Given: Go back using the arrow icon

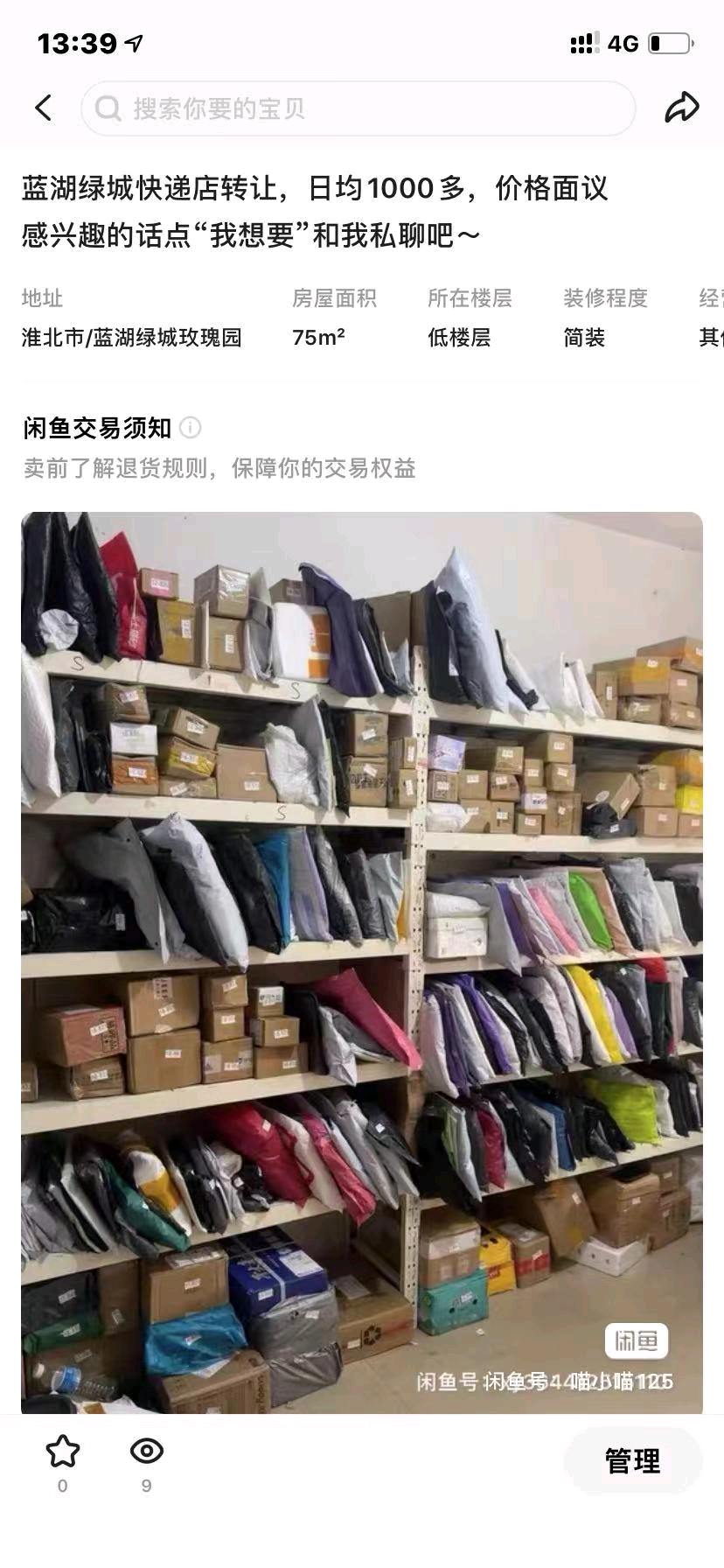Looking at the screenshot, I should pyautogui.click(x=44, y=108).
